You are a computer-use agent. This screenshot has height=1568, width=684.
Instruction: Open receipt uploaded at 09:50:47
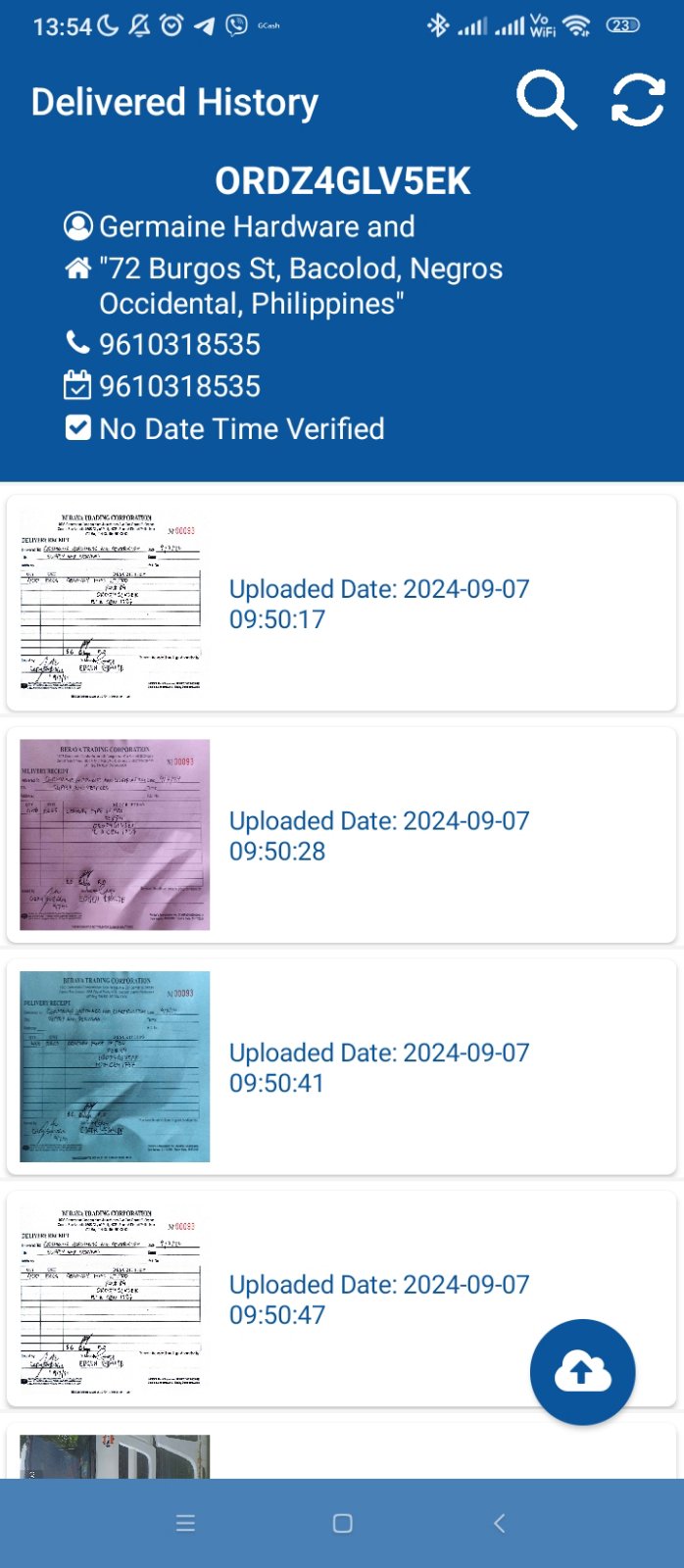tap(115, 1298)
